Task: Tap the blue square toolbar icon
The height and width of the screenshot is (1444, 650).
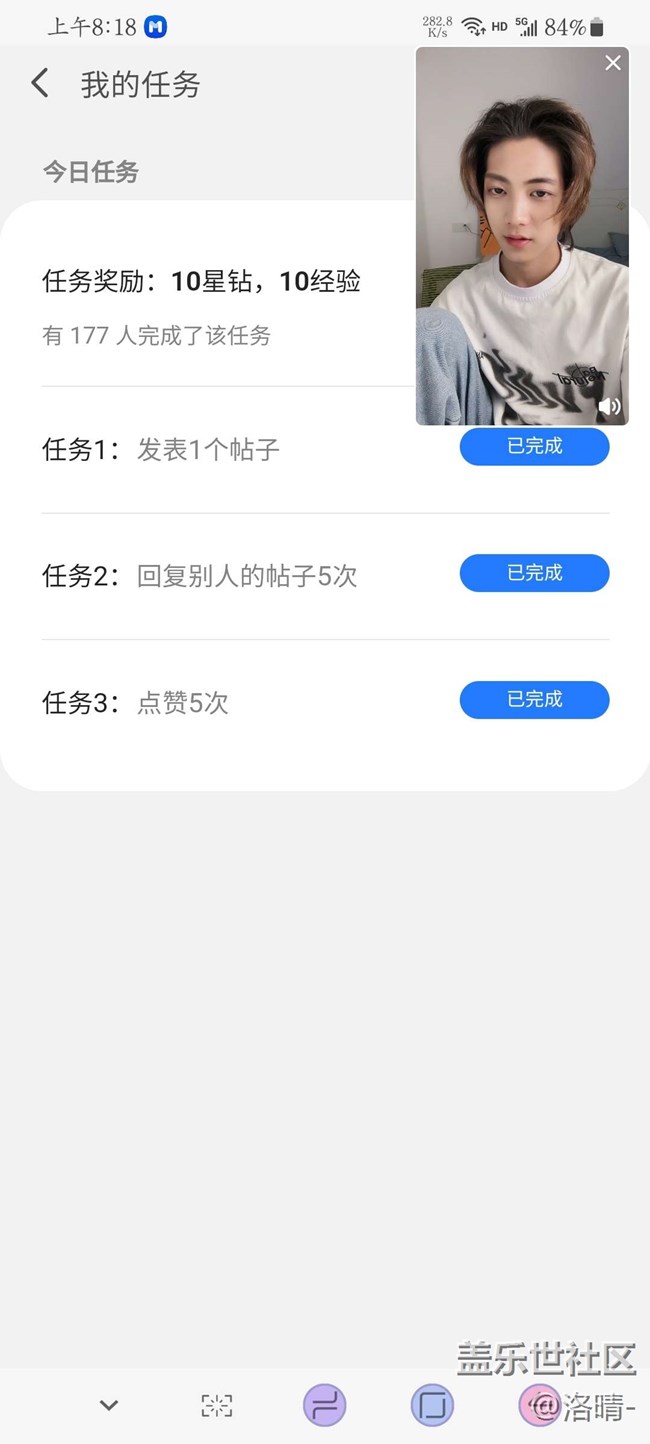Action: (x=432, y=1405)
